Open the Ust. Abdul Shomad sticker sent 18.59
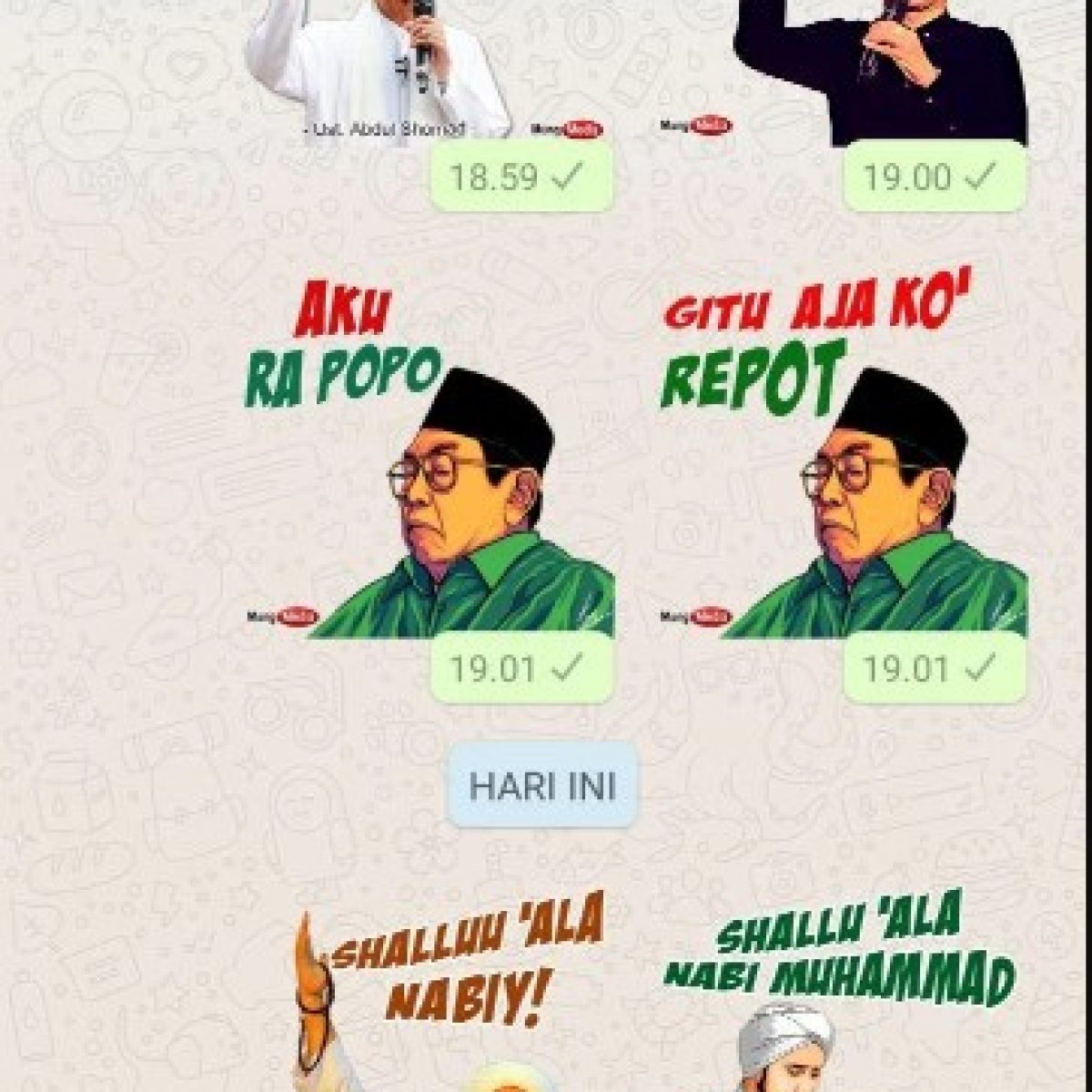 coord(382,64)
